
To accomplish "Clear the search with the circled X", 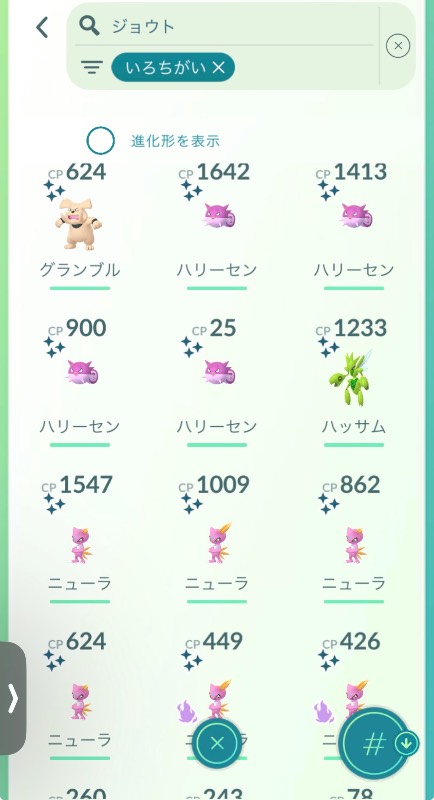I will pyautogui.click(x=398, y=46).
